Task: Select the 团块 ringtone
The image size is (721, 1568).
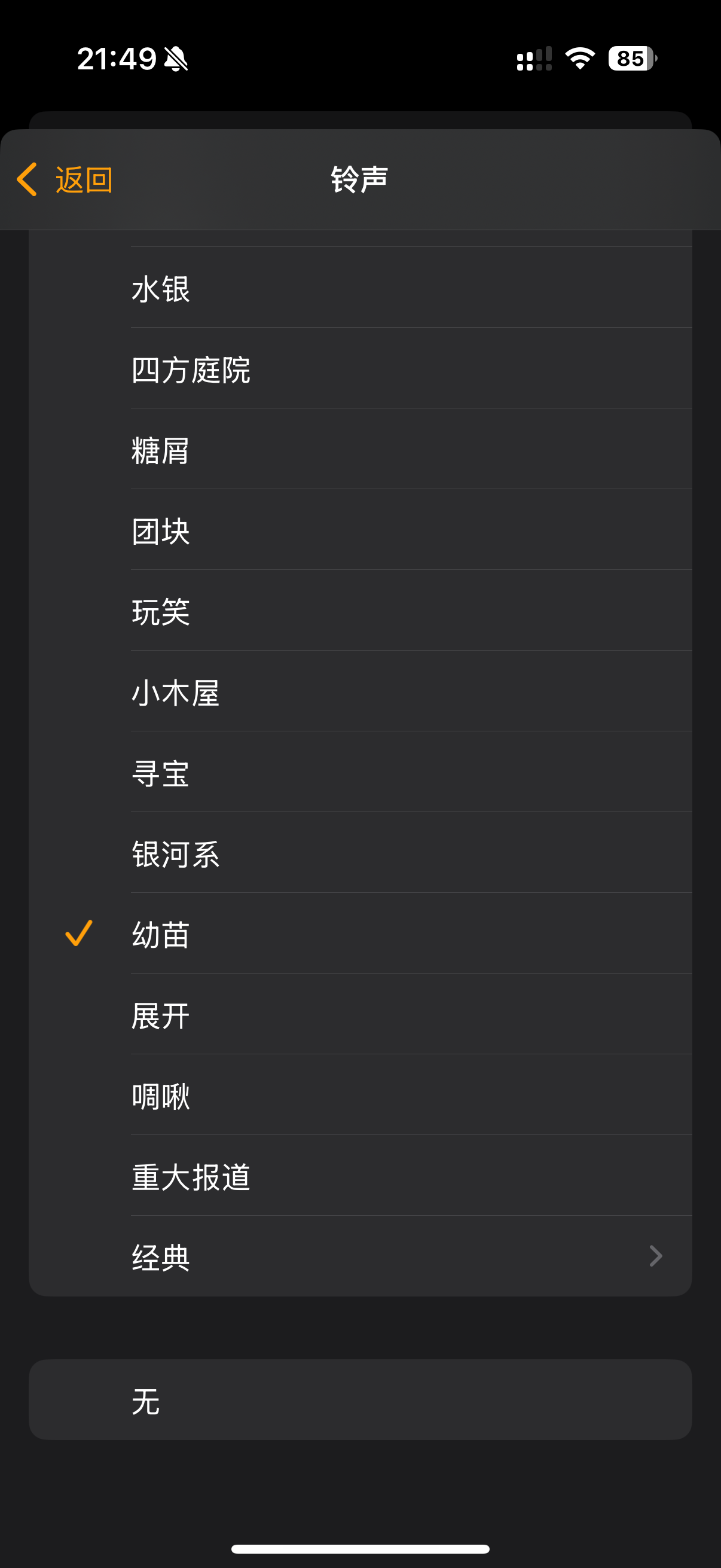Action: (x=360, y=530)
